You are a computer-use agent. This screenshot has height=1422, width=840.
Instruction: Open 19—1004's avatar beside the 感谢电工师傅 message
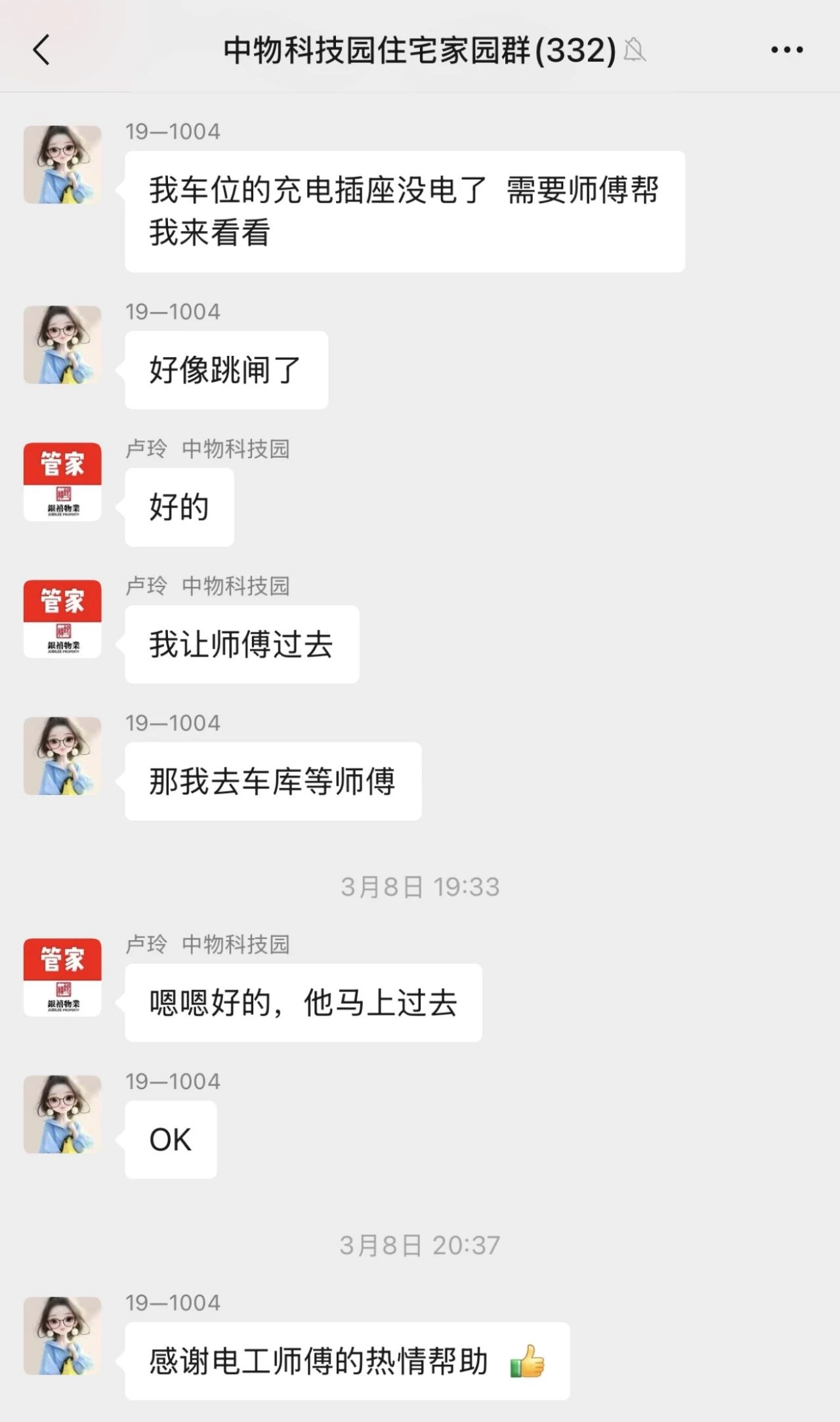point(62,1335)
